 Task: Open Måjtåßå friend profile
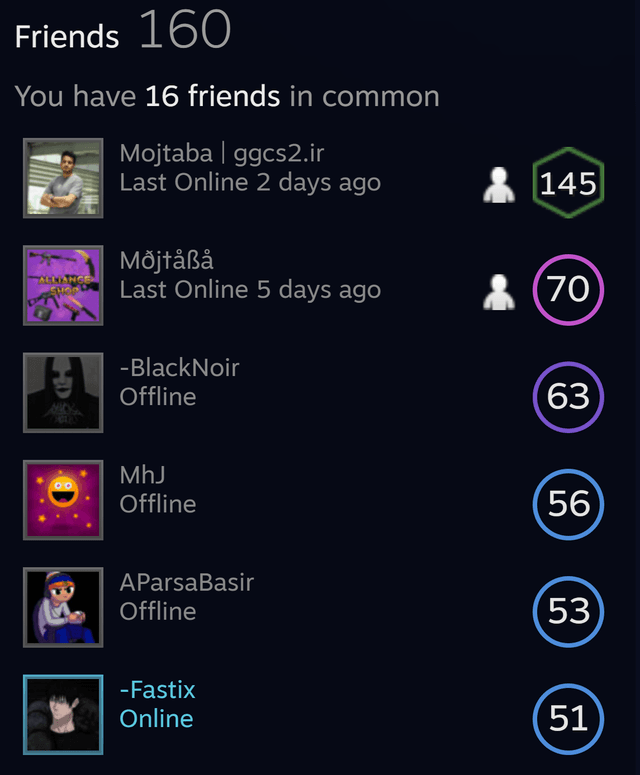(166, 261)
